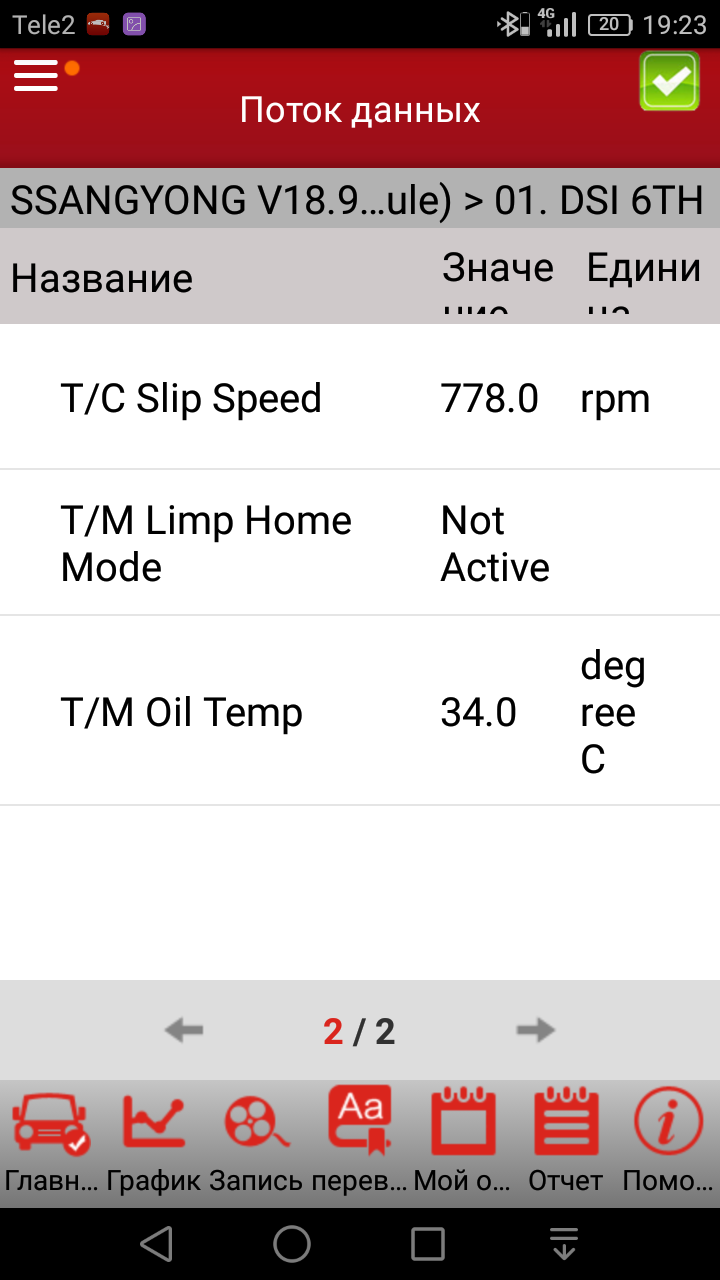Select the T/M Oil Temp row
The height and width of the screenshot is (1280, 720).
pyautogui.click(x=360, y=712)
